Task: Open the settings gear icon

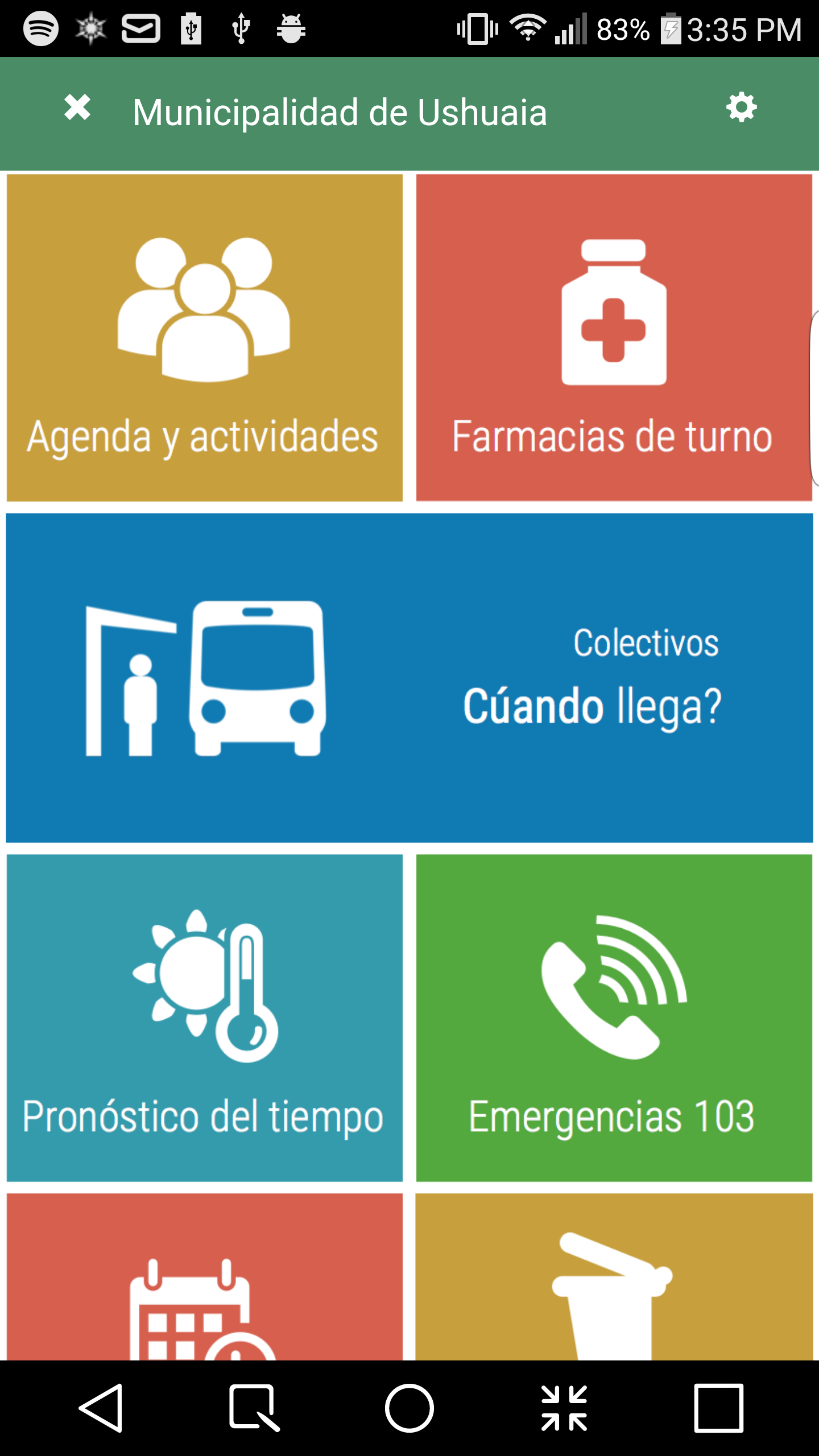Action: (x=741, y=107)
